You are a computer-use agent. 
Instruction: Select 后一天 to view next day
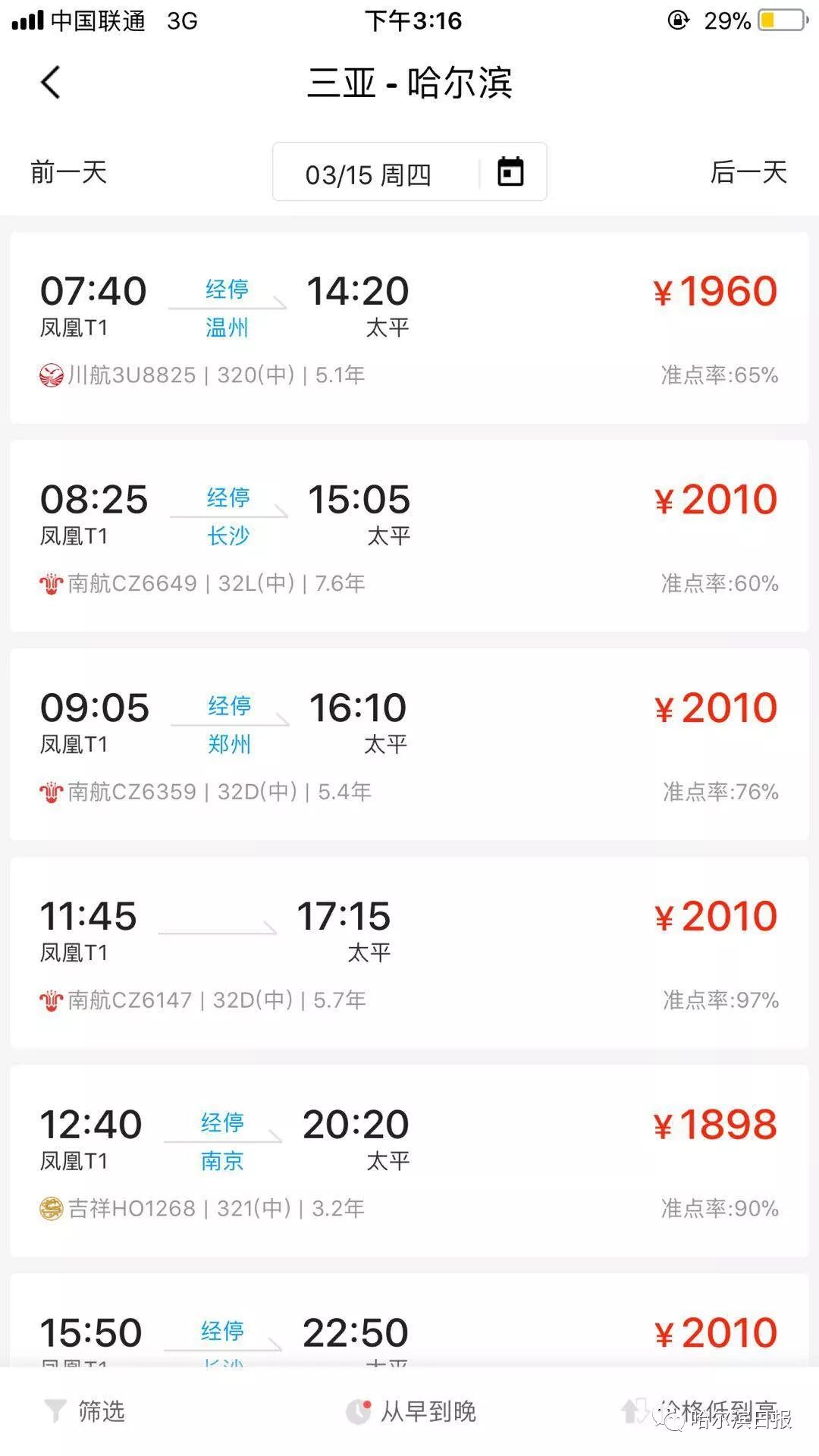pos(748,172)
